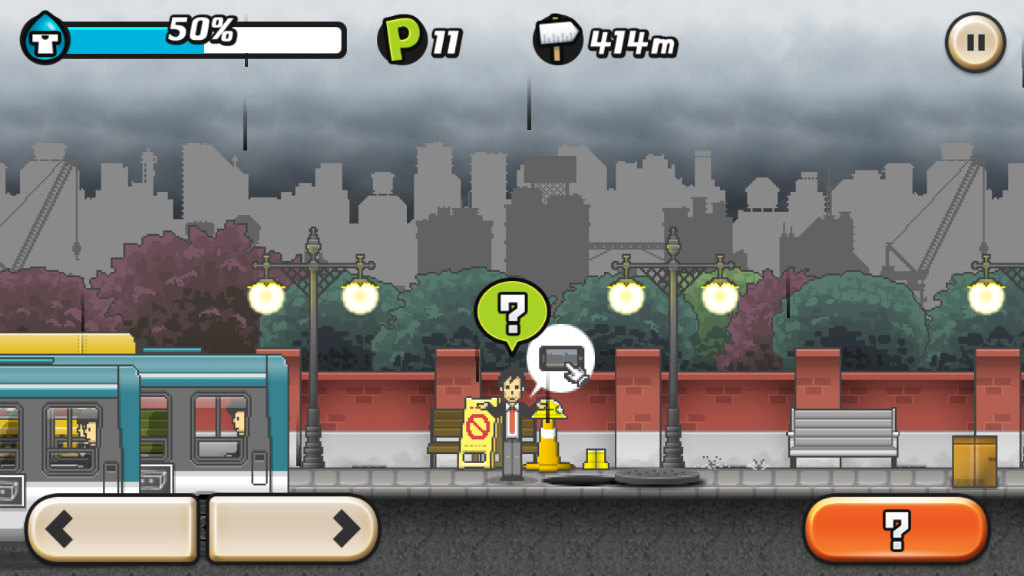The height and width of the screenshot is (576, 1024).
Task: Move the character right
Action: tap(293, 528)
